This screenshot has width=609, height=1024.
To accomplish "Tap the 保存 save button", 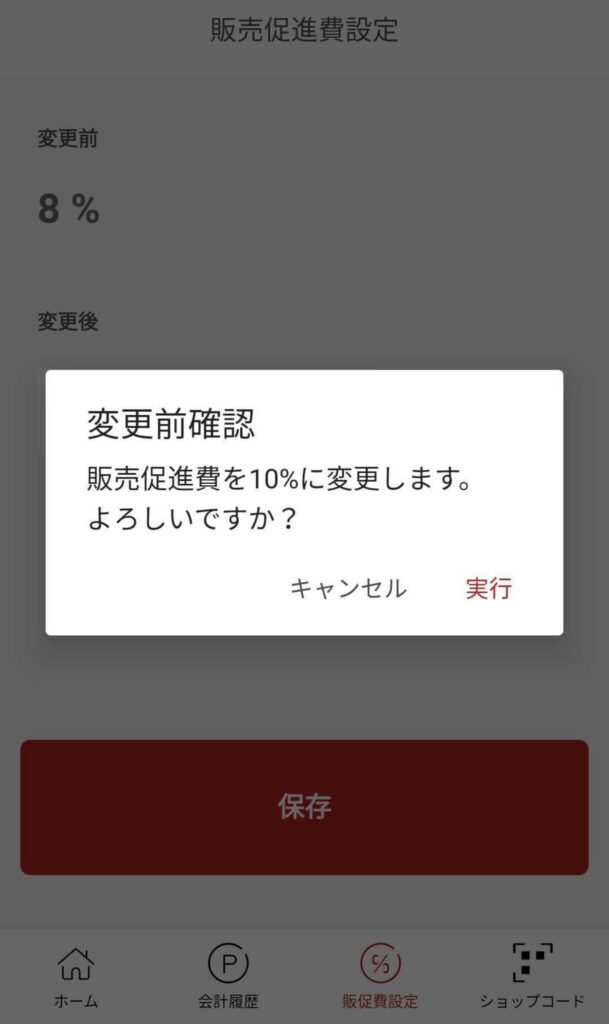I will pyautogui.click(x=304, y=807).
